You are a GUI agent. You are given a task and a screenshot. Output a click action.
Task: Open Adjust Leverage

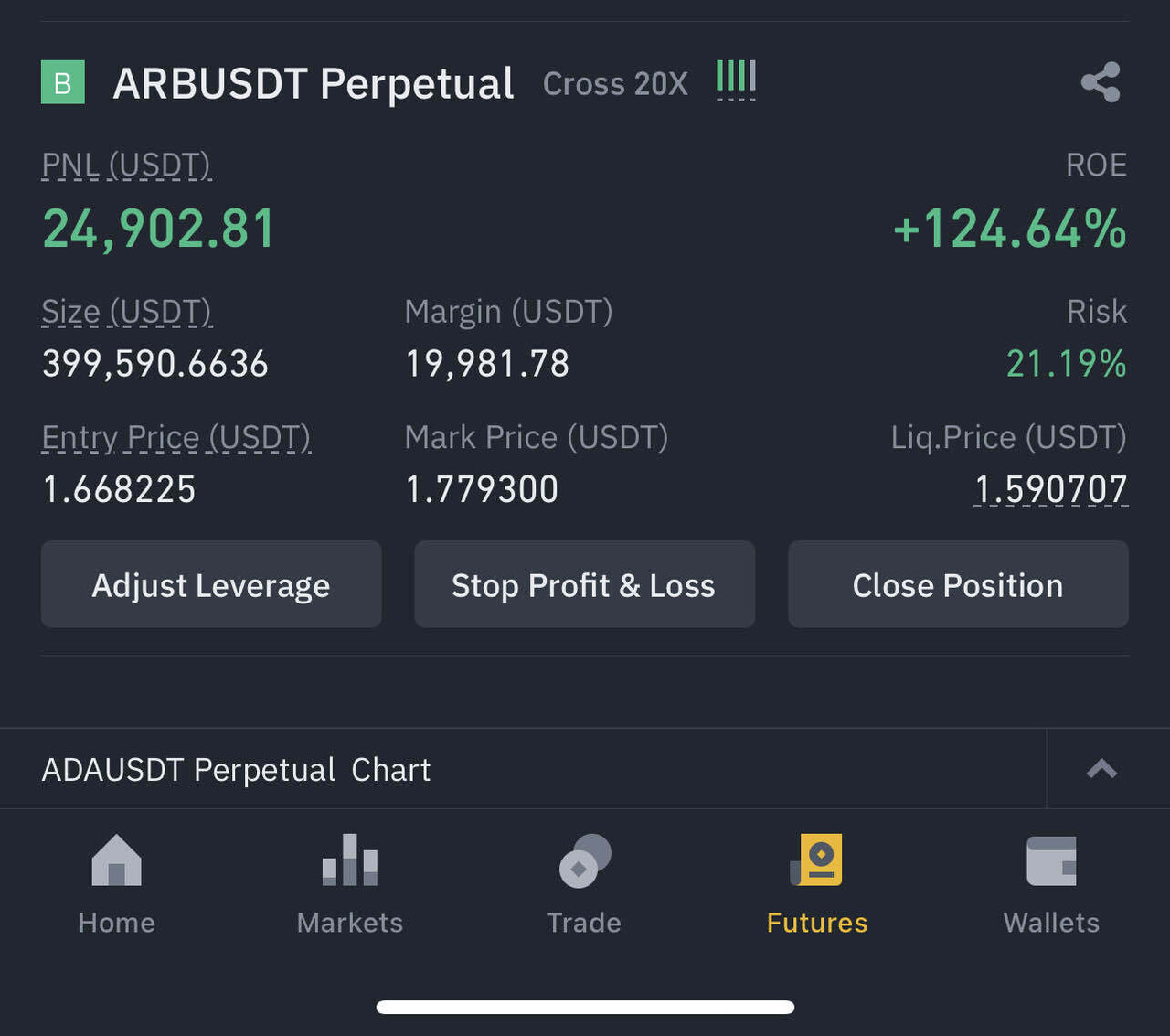tap(211, 585)
